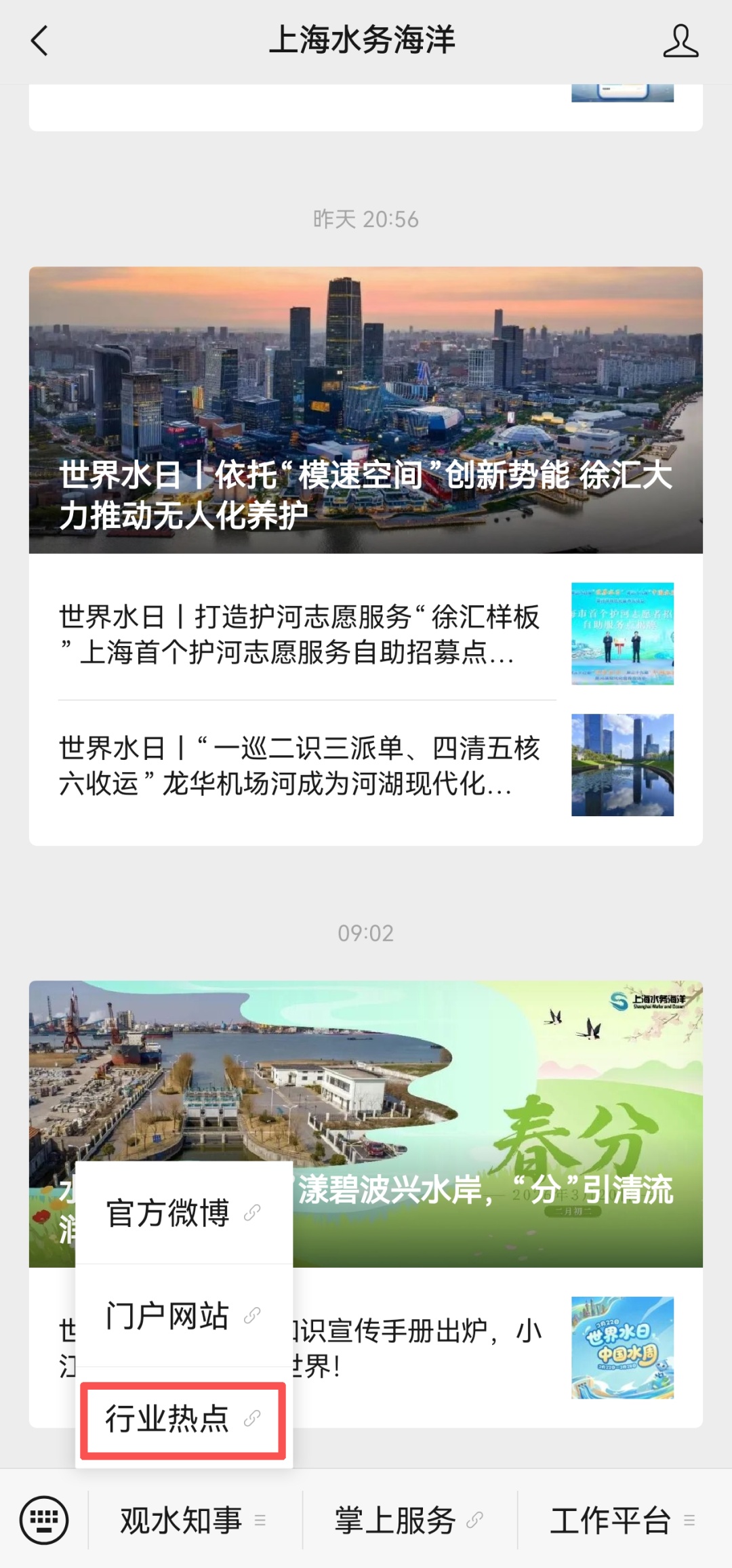Select 官方微博 from popup menu
The image size is (732, 1568).
(183, 1213)
